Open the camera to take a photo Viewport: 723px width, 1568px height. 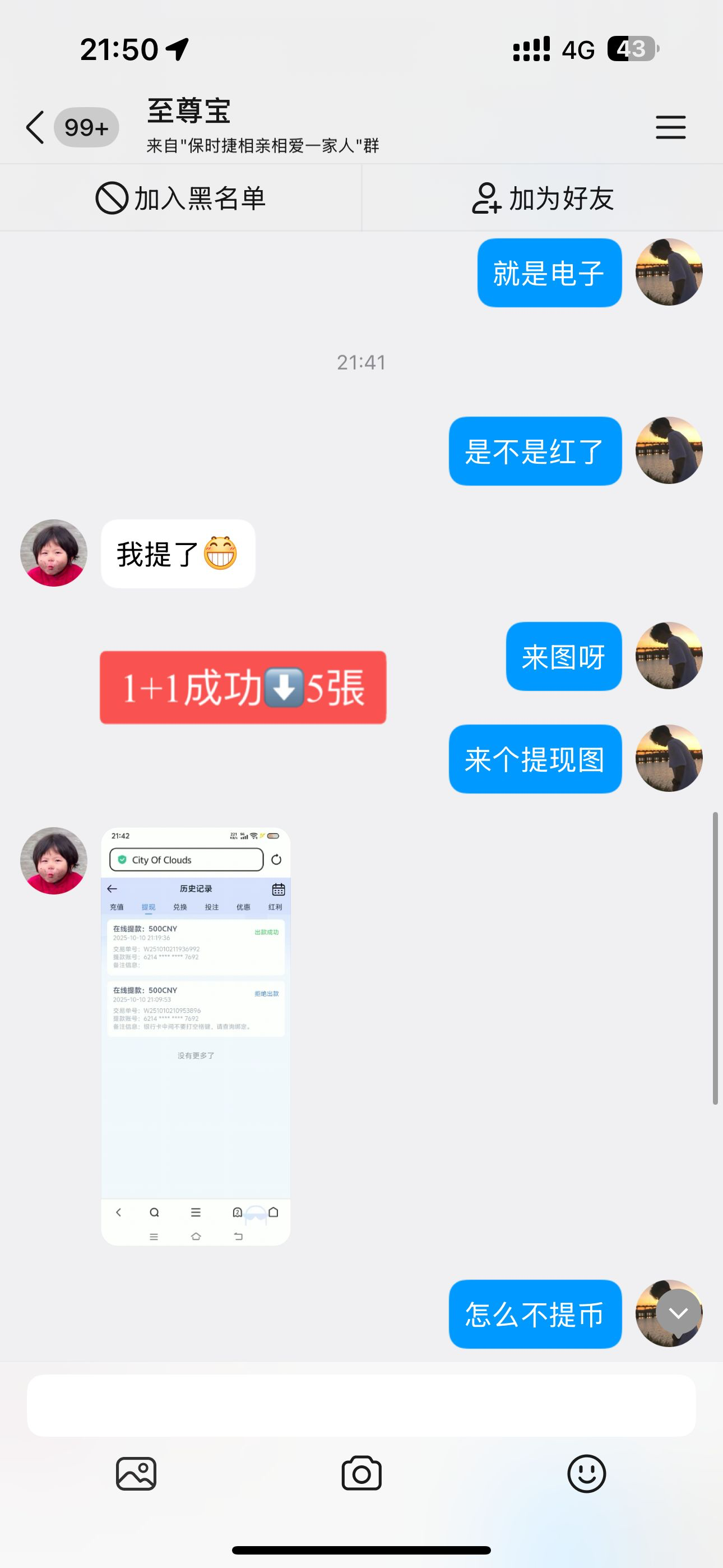point(361,1474)
